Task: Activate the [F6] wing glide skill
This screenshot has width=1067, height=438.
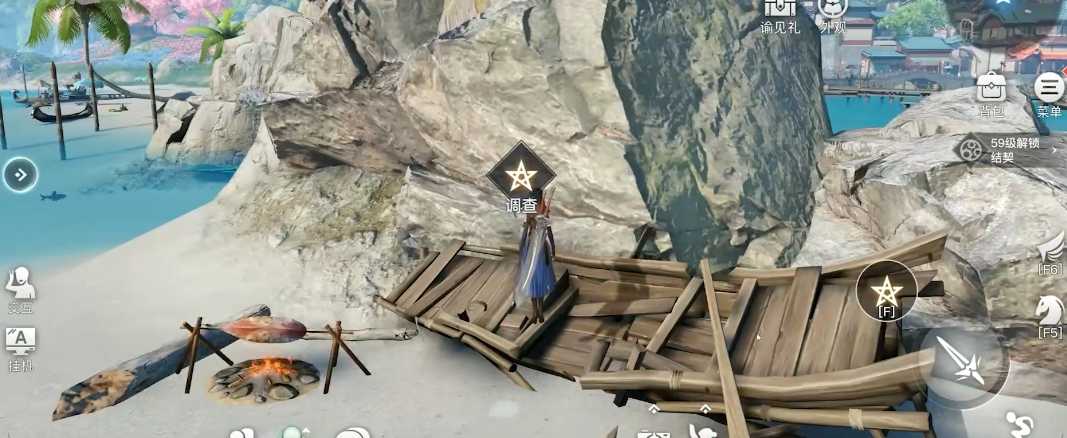Action: point(1050,248)
